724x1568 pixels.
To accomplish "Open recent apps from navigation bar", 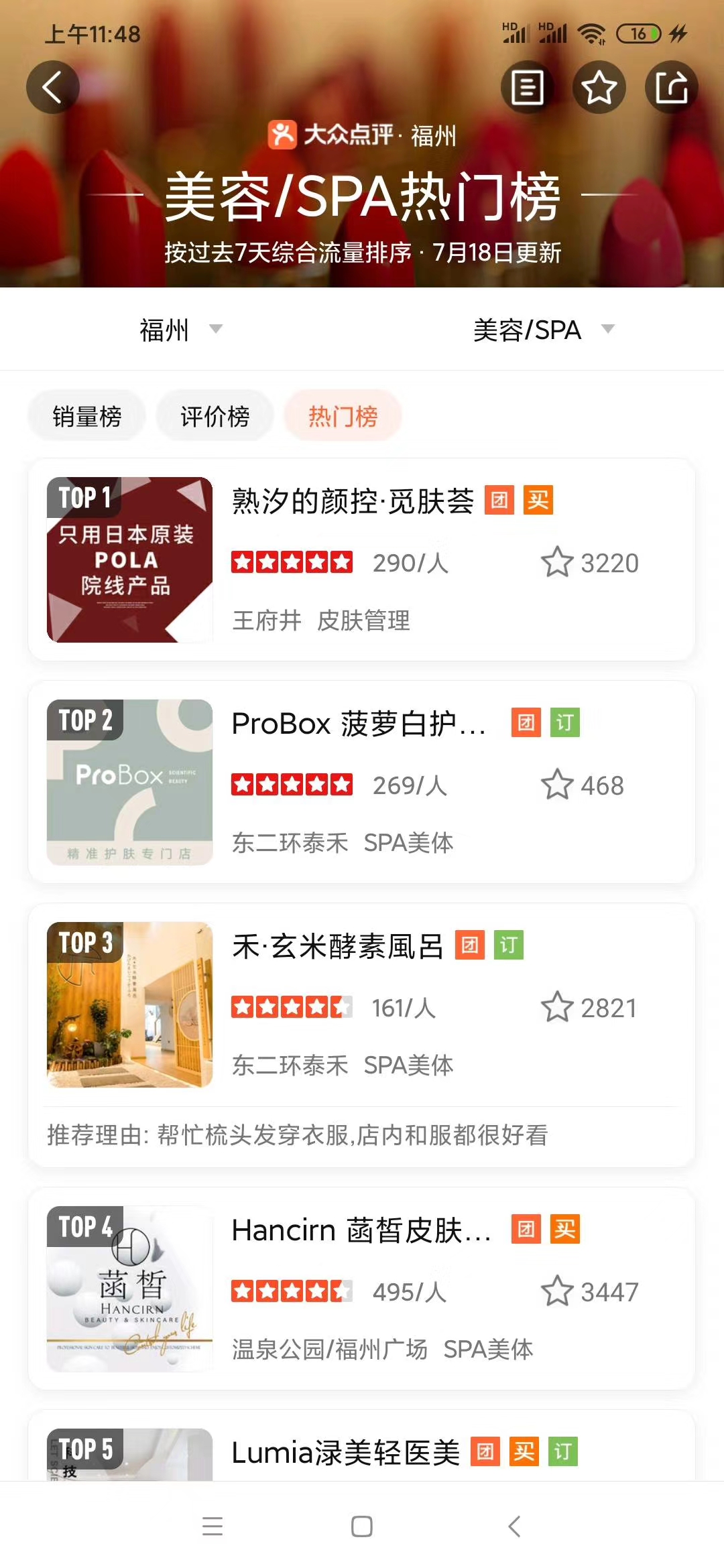I will (213, 1526).
